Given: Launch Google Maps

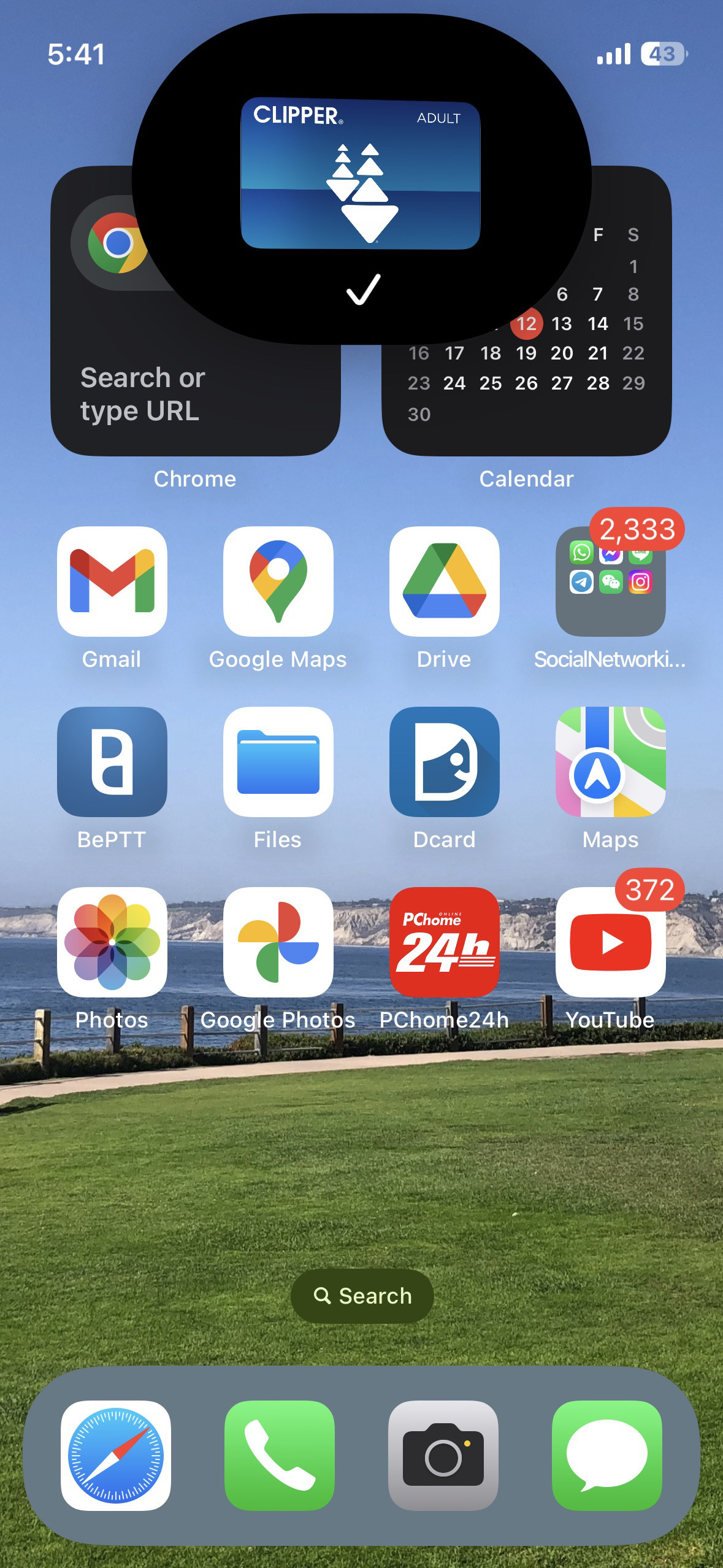Looking at the screenshot, I should pos(278,581).
